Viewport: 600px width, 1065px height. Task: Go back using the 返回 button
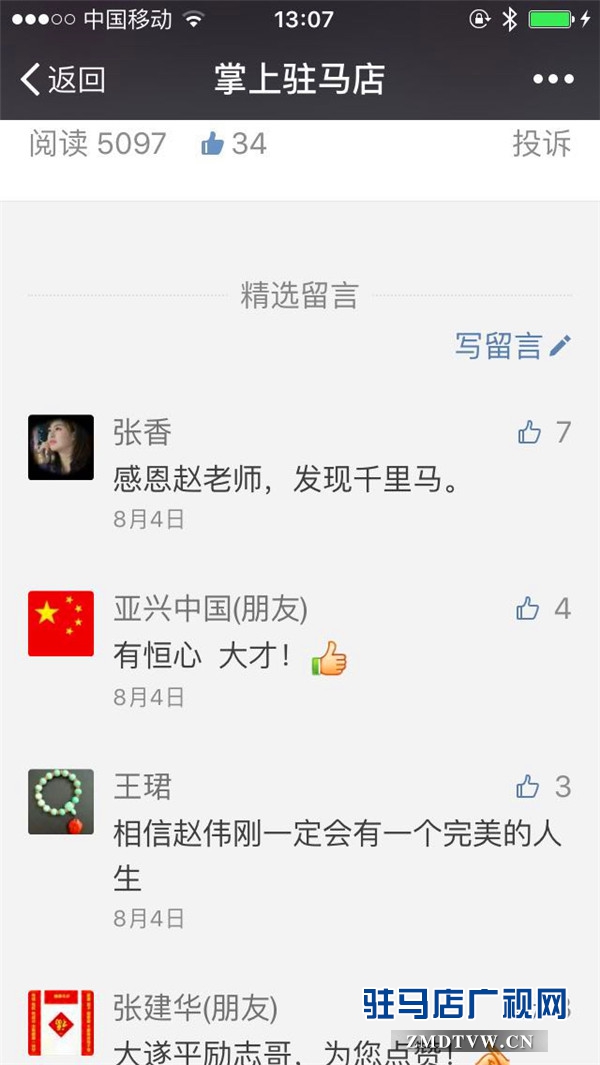pyautogui.click(x=63, y=80)
